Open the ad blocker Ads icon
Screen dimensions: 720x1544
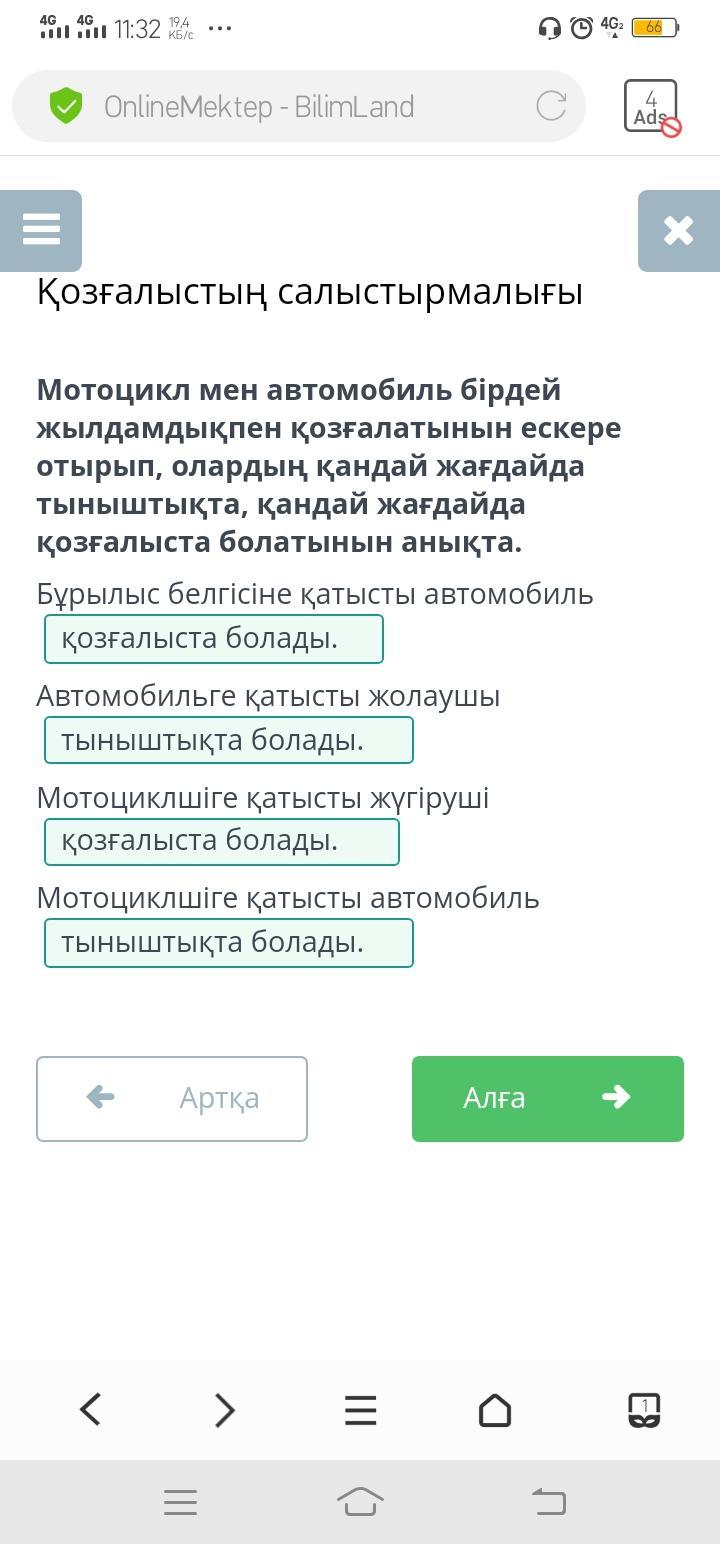[652, 107]
